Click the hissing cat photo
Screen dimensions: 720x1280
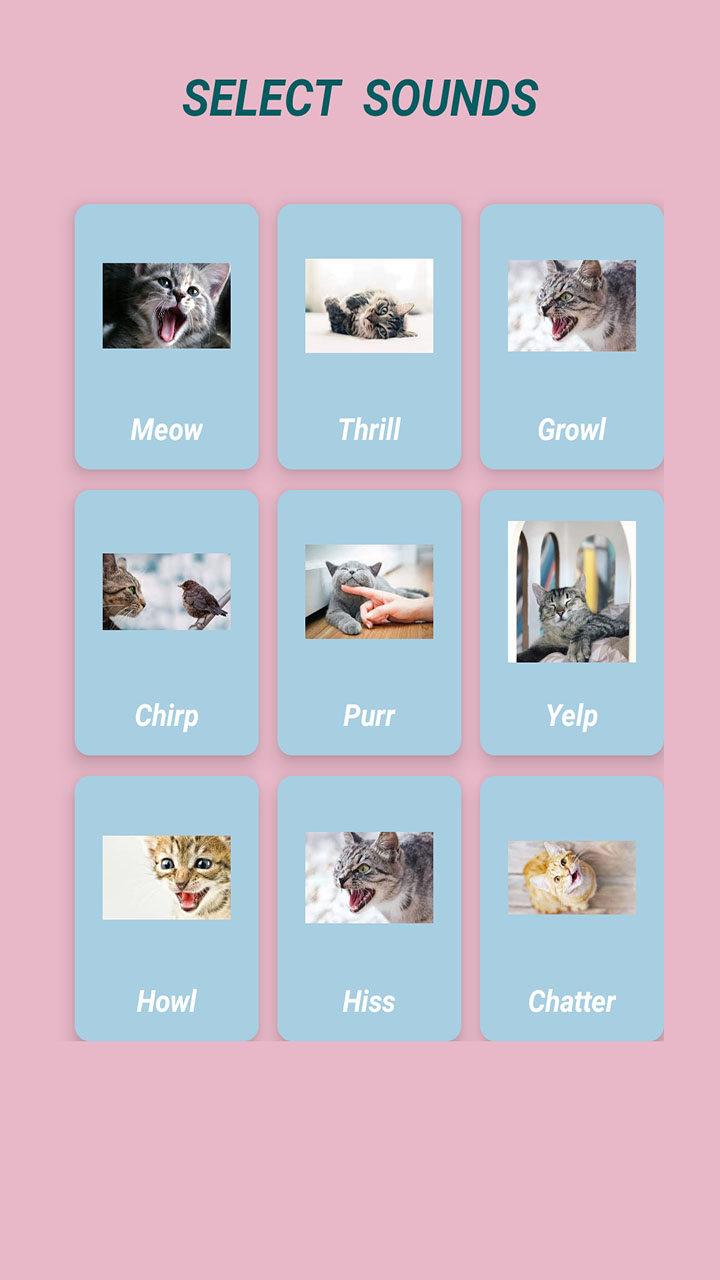pyautogui.click(x=369, y=878)
